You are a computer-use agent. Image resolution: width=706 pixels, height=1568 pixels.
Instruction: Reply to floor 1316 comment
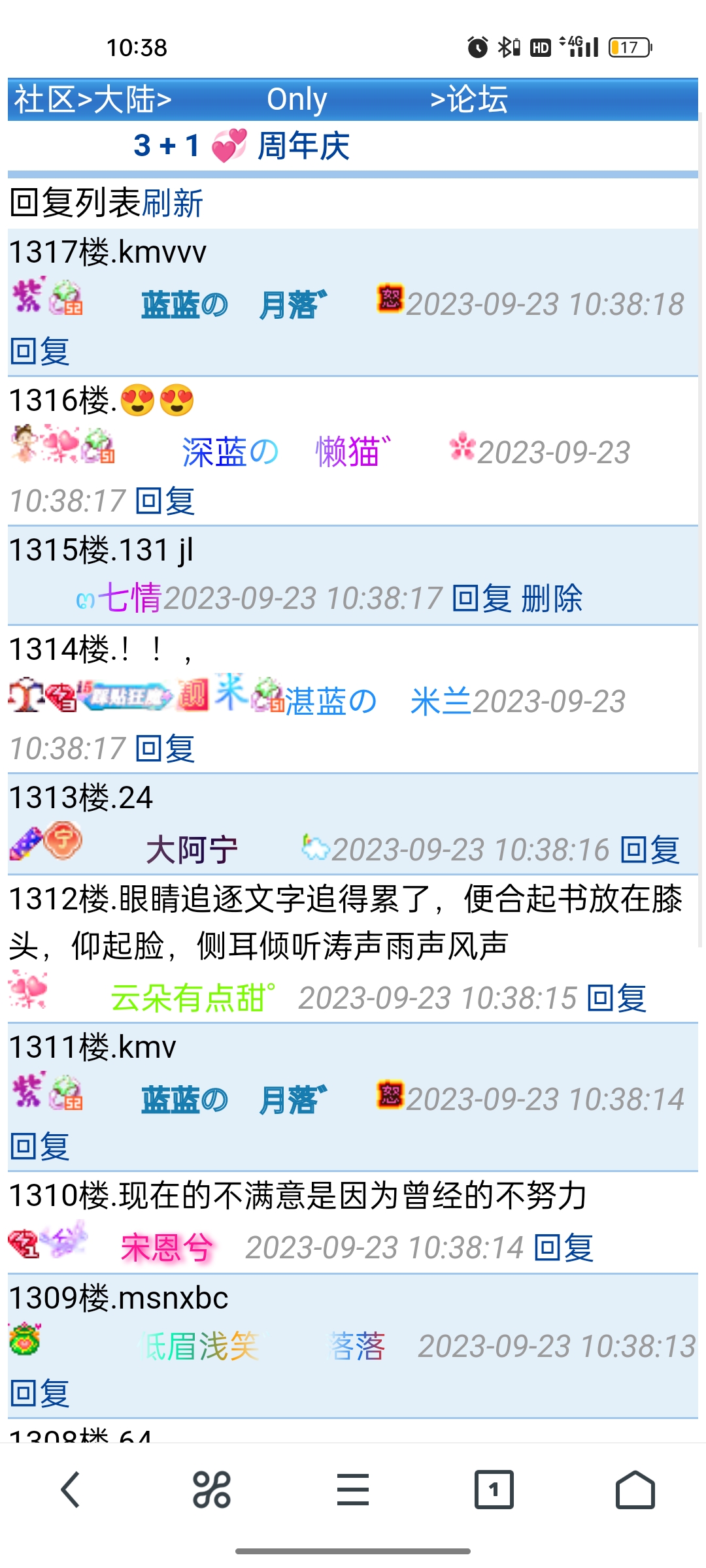[x=165, y=501]
